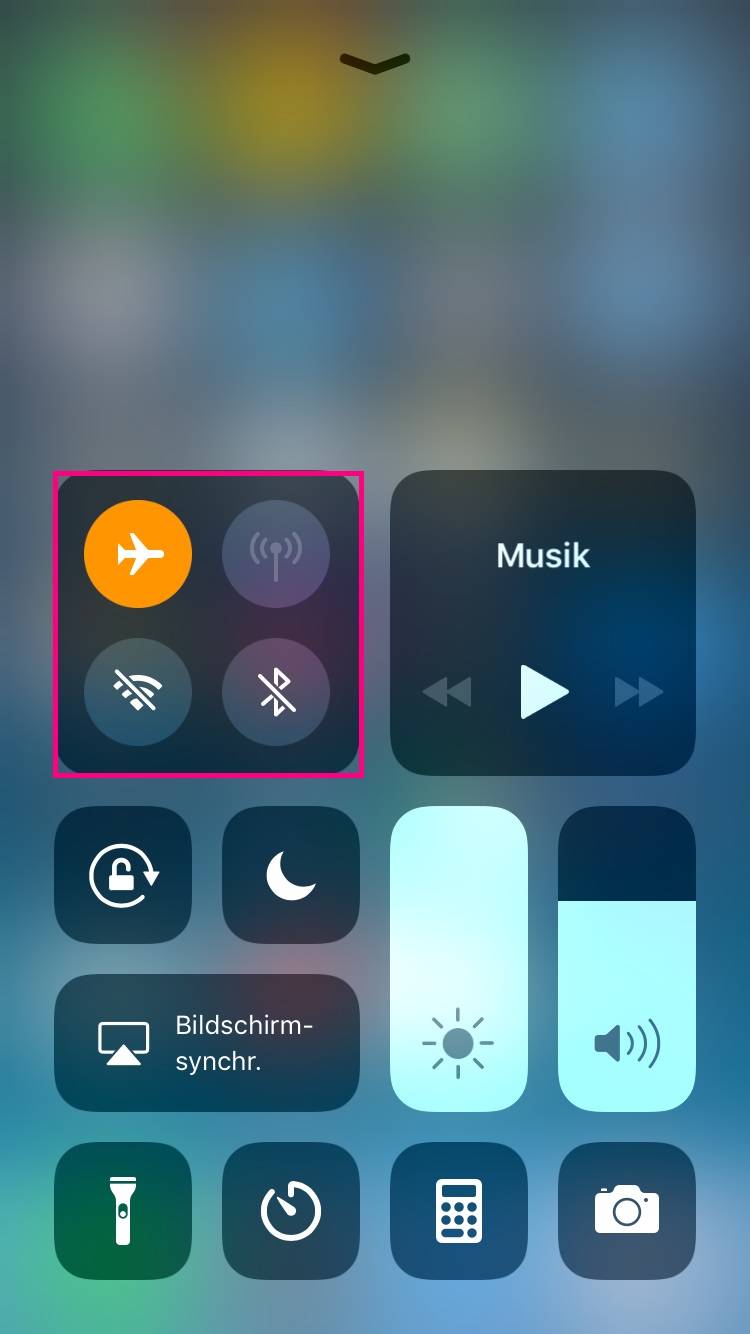Open the timer
The width and height of the screenshot is (750, 1334).
291,1211
